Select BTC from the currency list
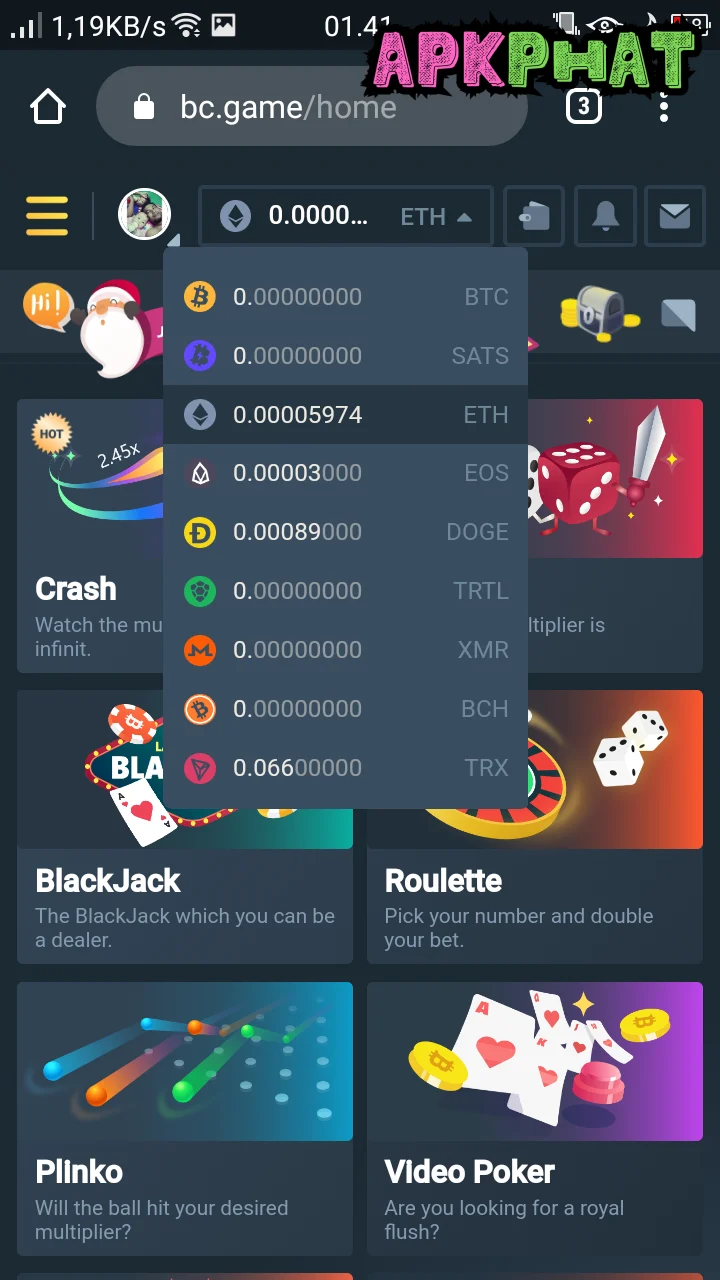Image resolution: width=720 pixels, height=1280 pixels. 345,297
